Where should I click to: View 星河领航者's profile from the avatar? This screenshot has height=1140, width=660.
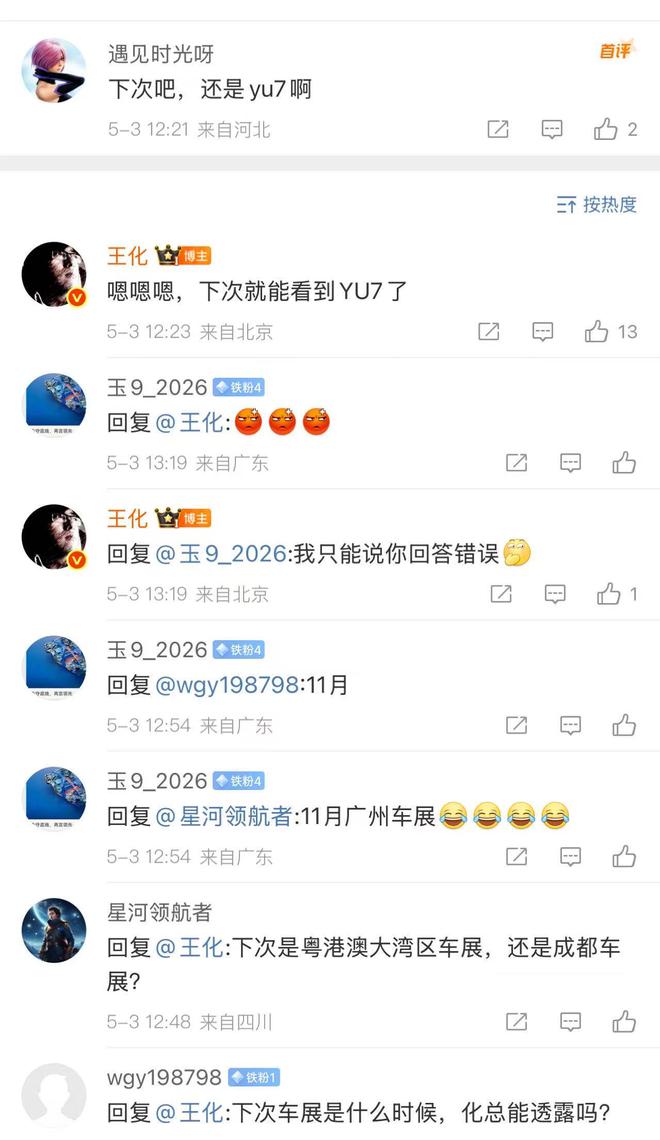tap(54, 930)
